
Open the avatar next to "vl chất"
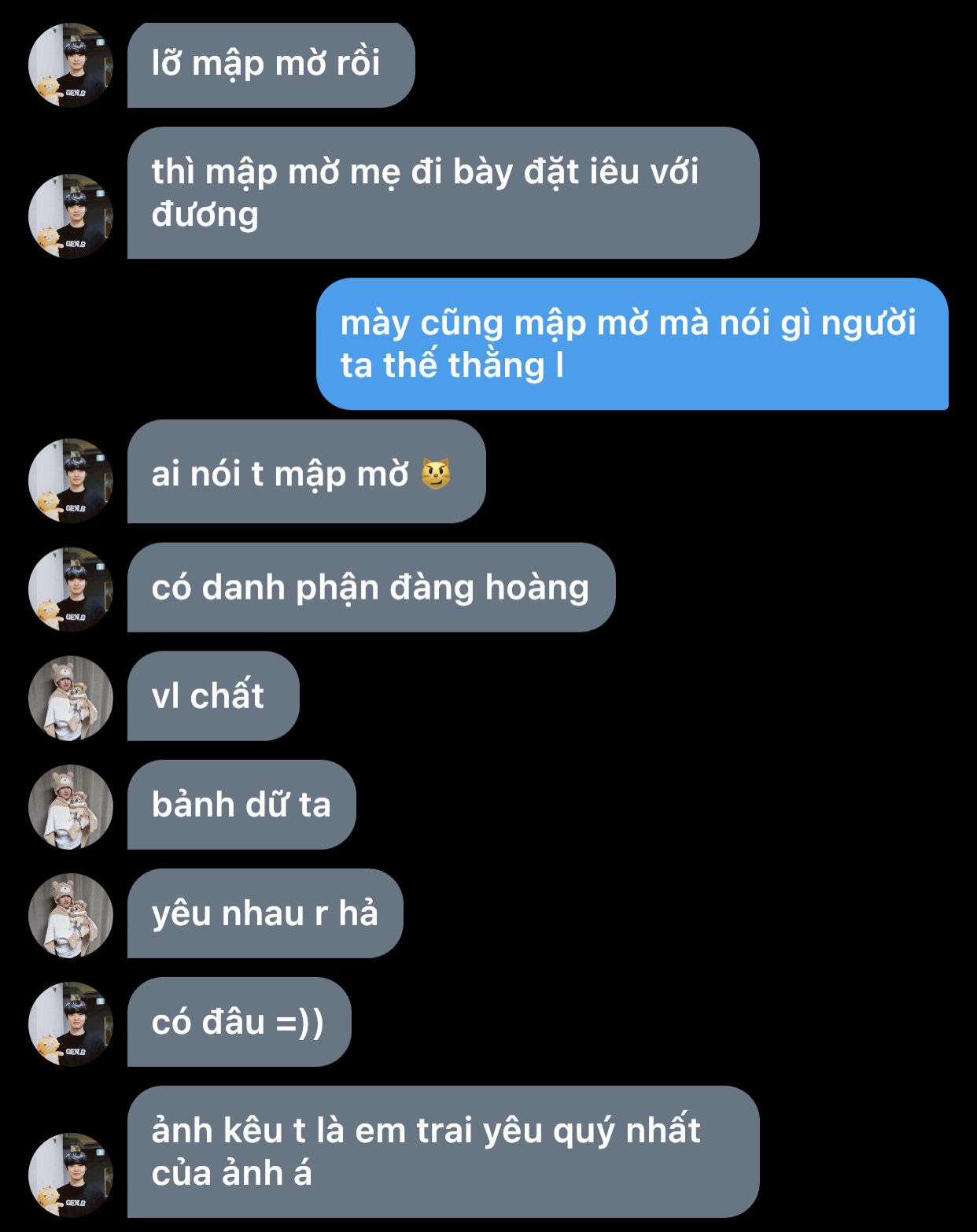pos(71,698)
